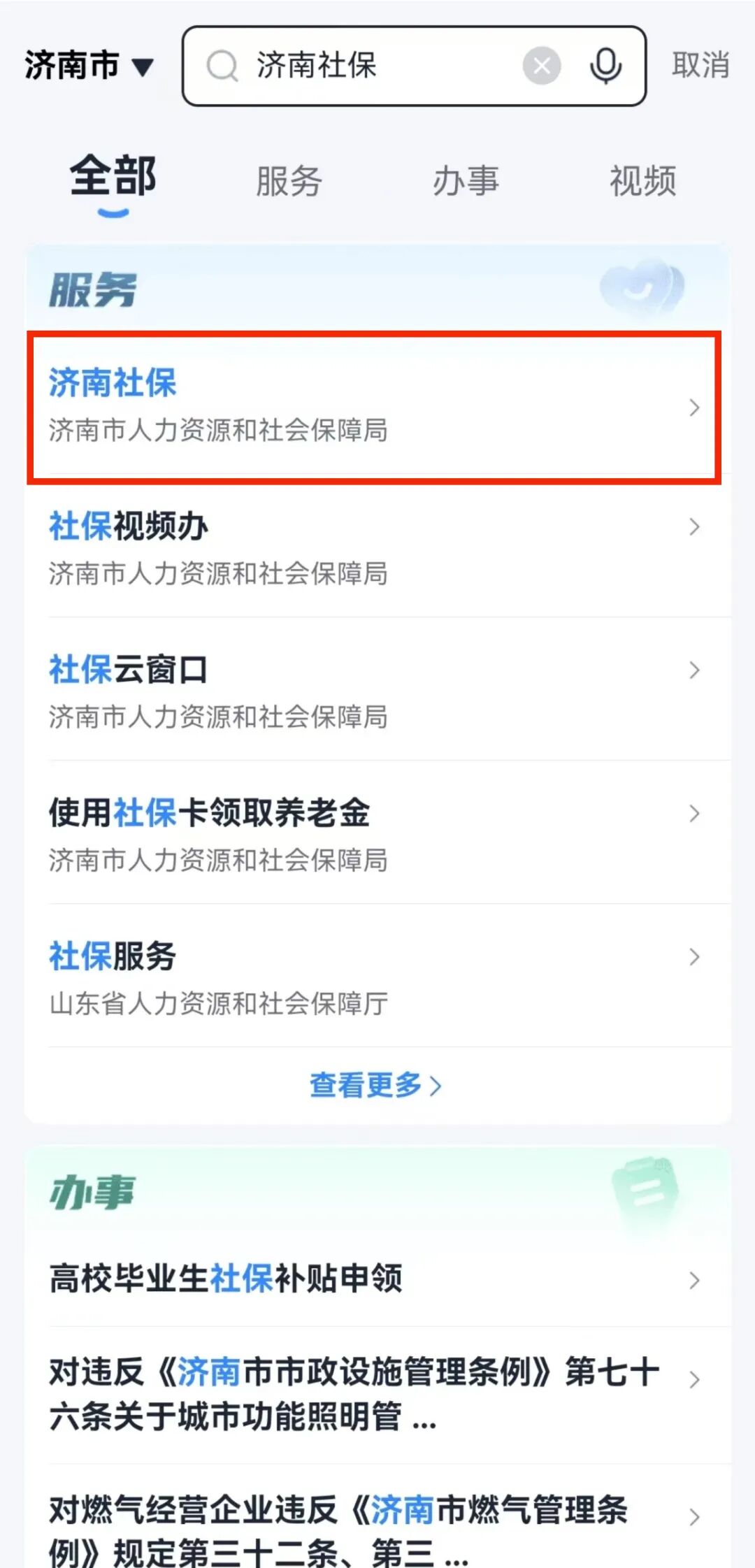Switch to the 办事 tab
This screenshot has width=755, height=1568.
click(x=466, y=181)
